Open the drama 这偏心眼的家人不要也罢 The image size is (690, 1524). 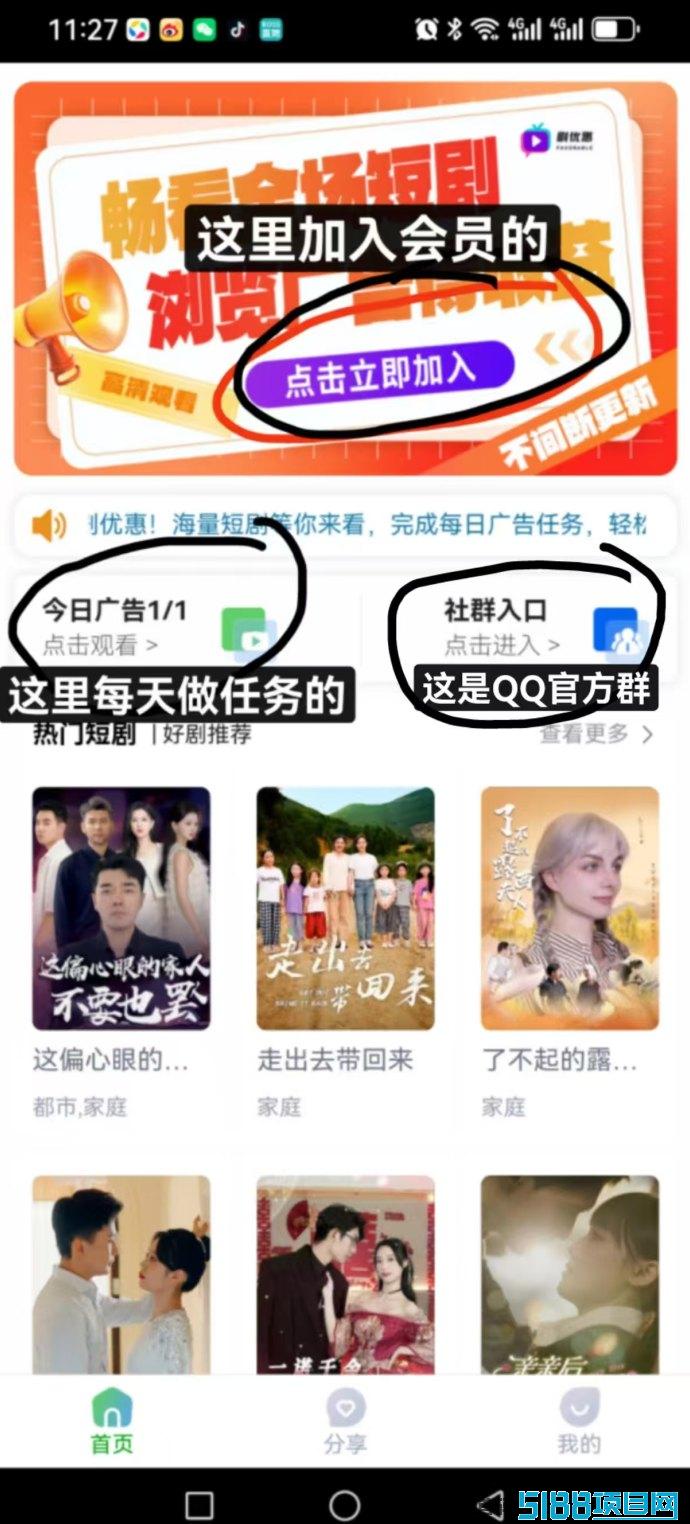(121, 908)
